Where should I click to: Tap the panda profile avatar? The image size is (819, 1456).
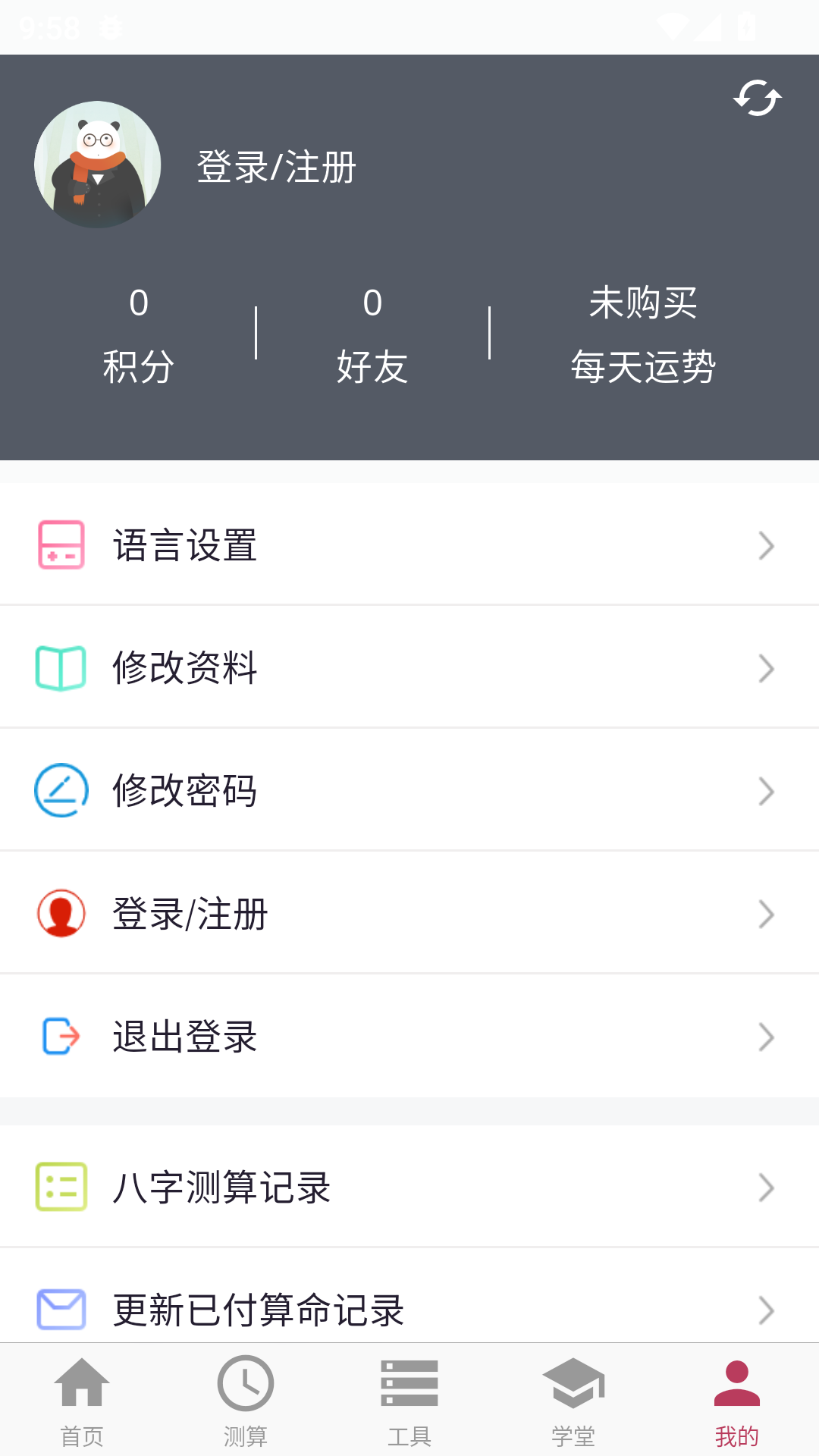pyautogui.click(x=98, y=165)
